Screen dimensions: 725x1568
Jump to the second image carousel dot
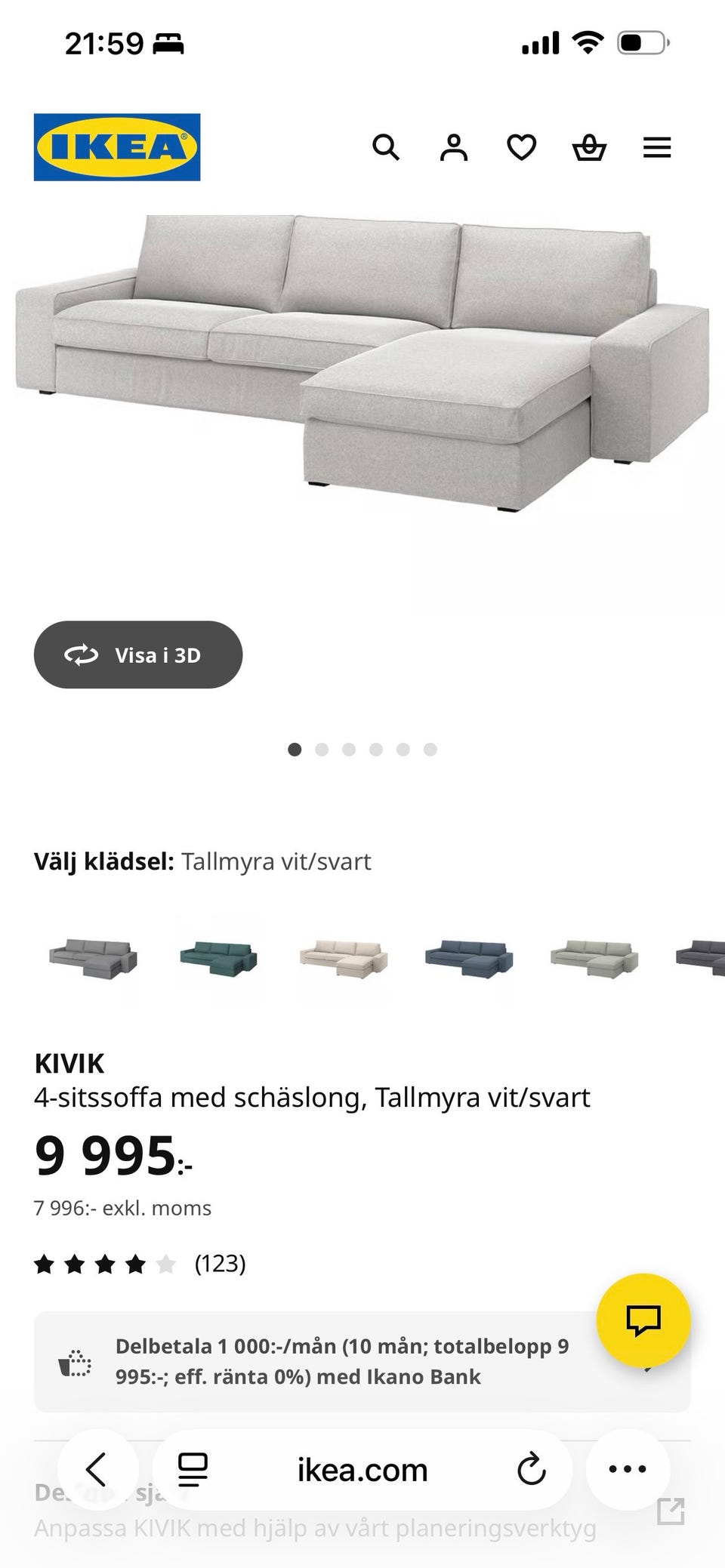click(x=322, y=750)
